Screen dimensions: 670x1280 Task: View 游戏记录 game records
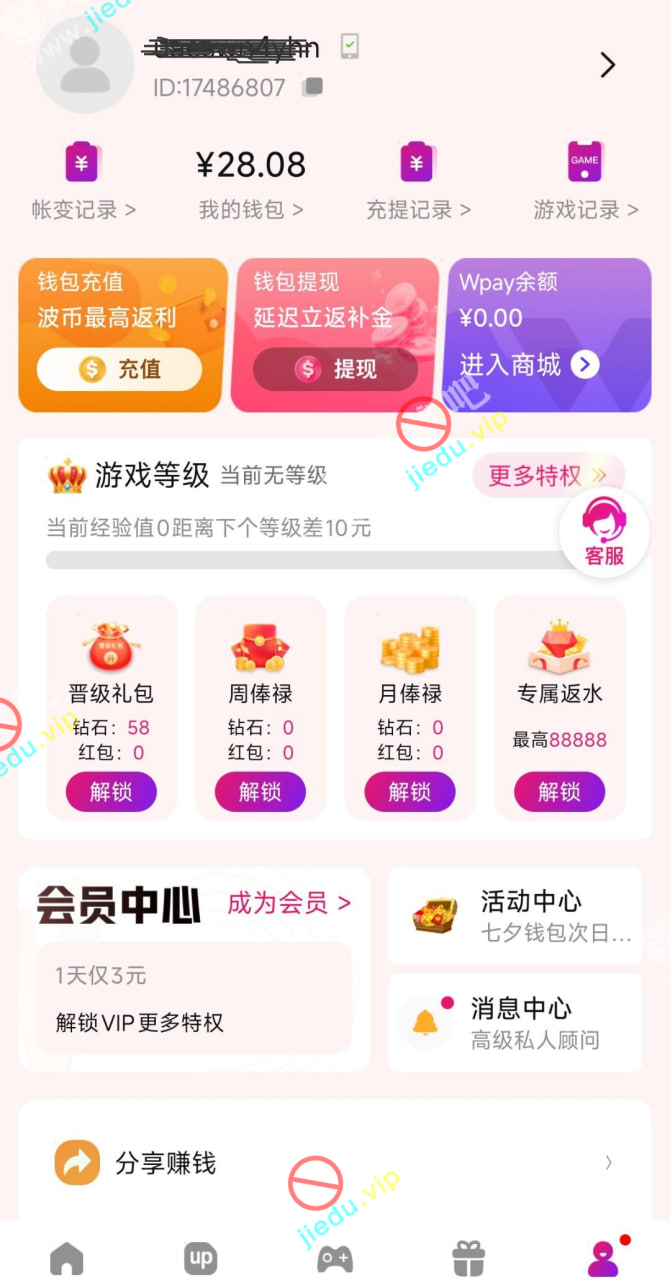[585, 209]
